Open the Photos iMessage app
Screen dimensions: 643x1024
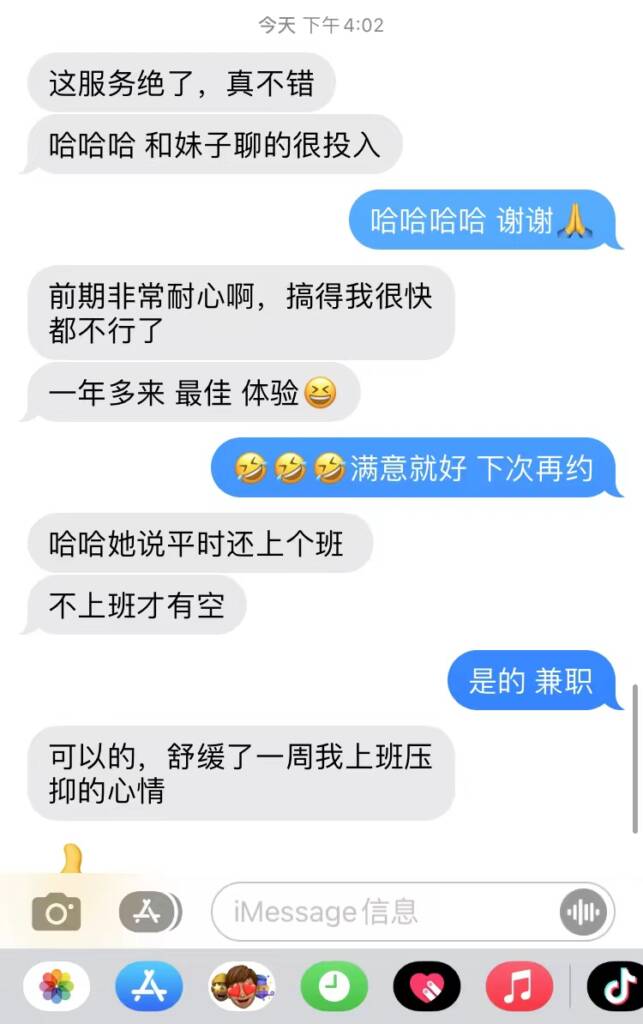tap(56, 987)
